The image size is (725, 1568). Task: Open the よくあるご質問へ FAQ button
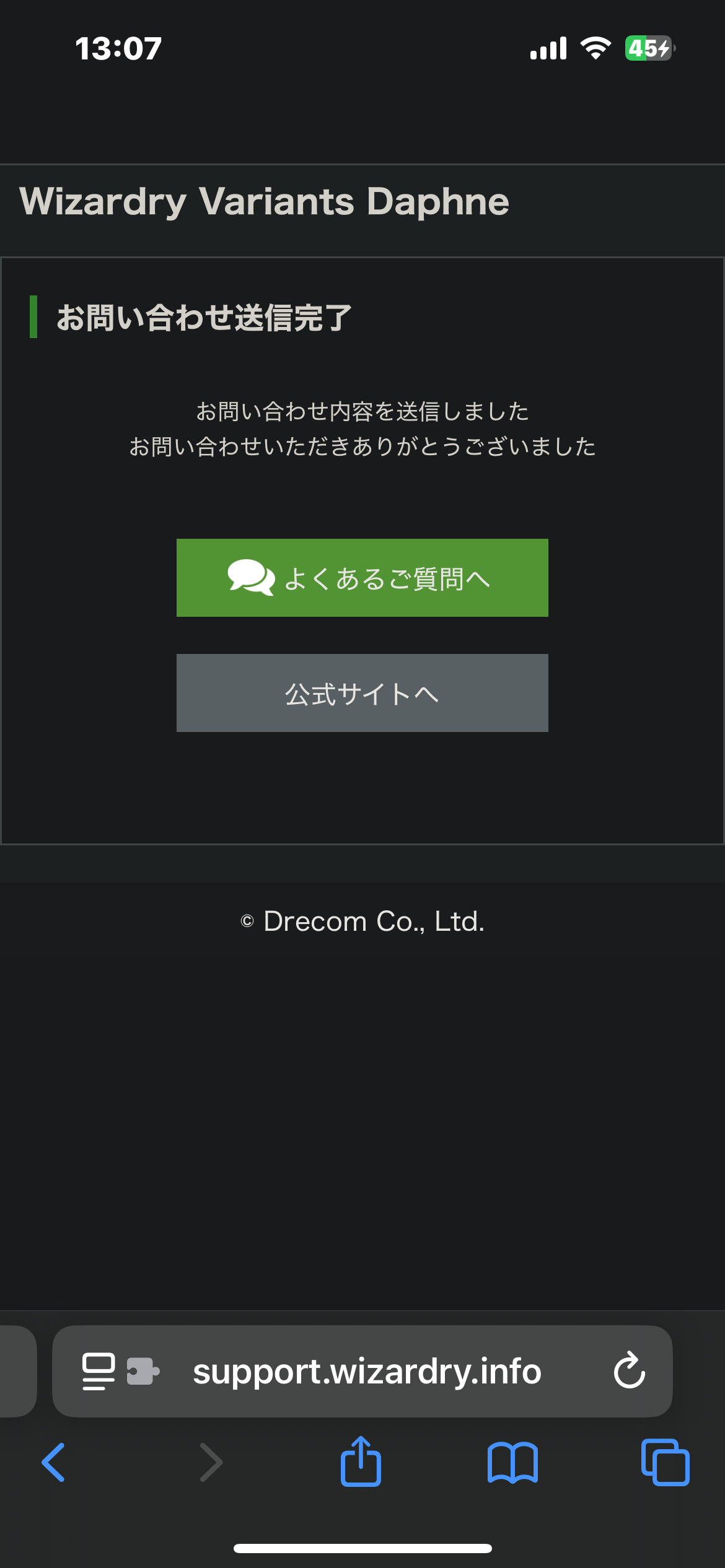362,578
